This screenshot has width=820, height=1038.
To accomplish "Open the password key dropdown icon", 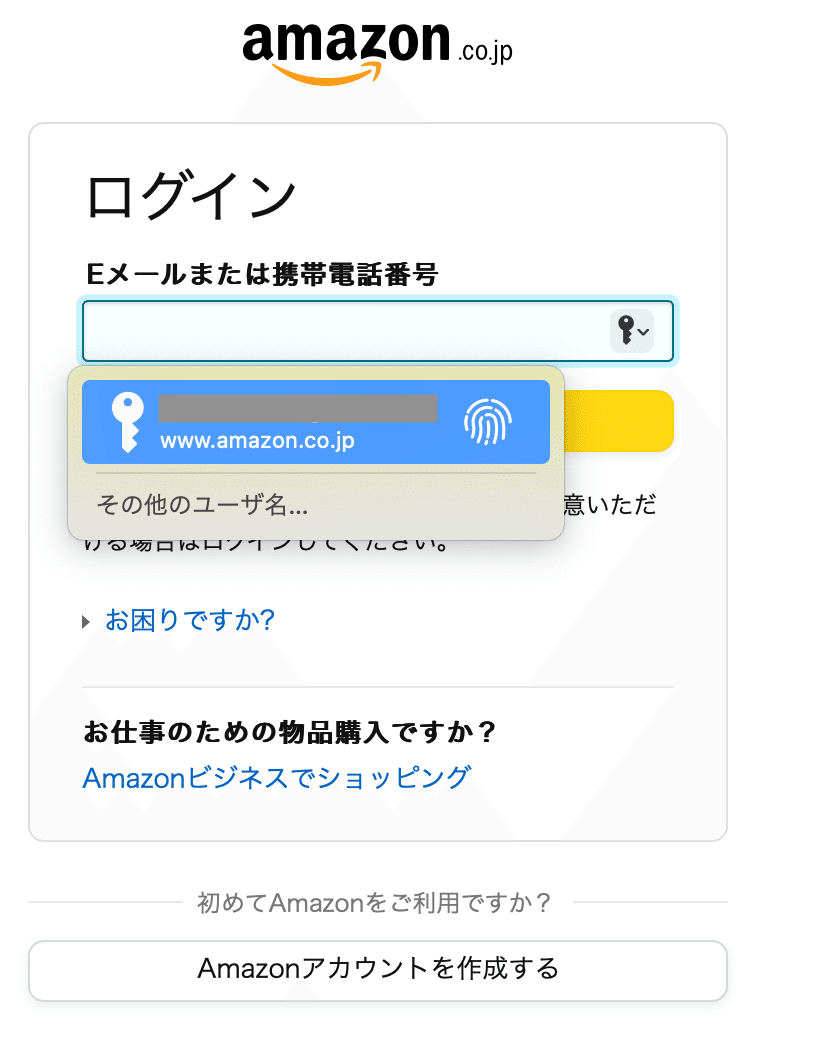I will pos(632,330).
